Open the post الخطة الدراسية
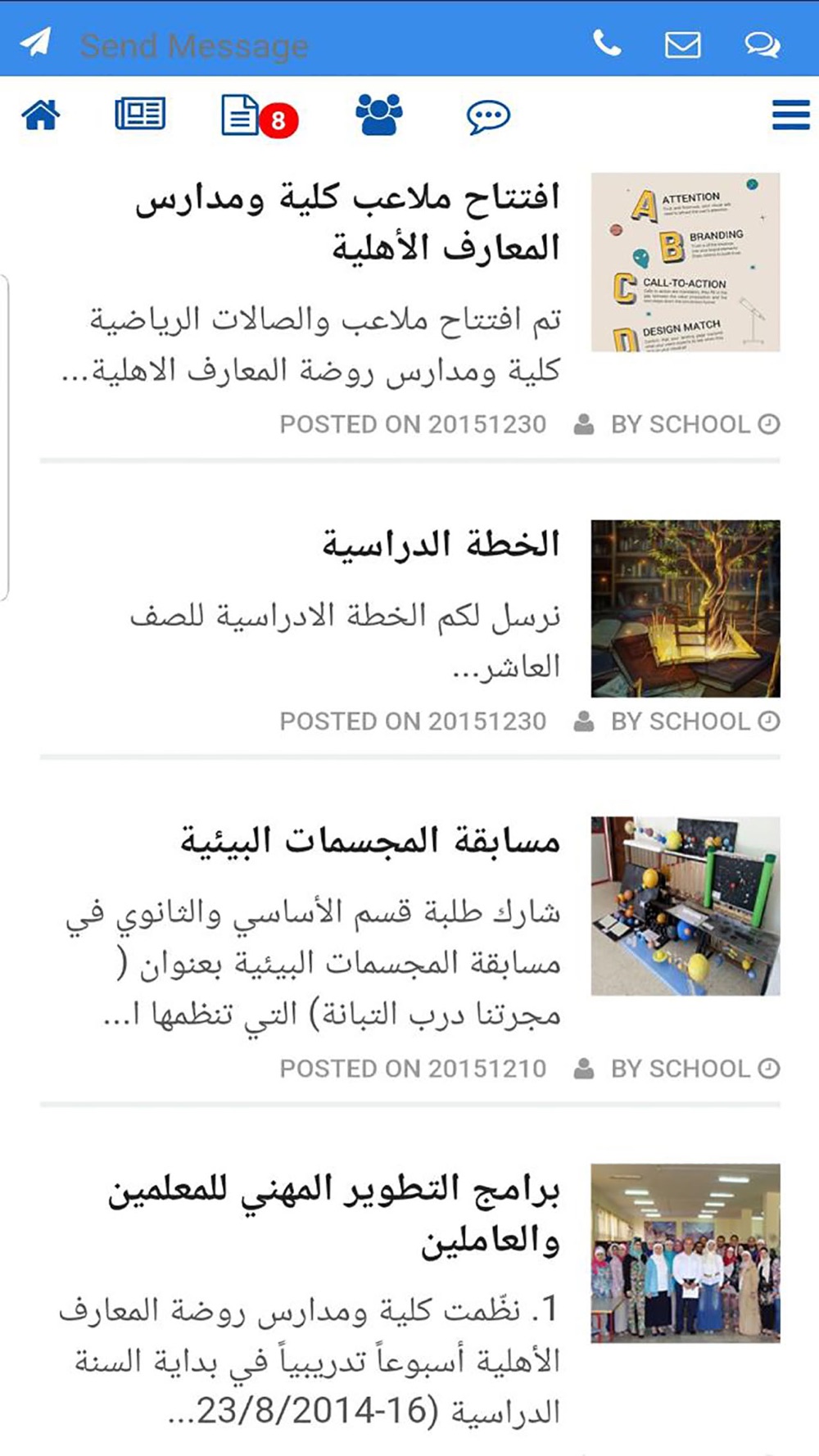The width and height of the screenshot is (819, 1456). click(x=441, y=544)
